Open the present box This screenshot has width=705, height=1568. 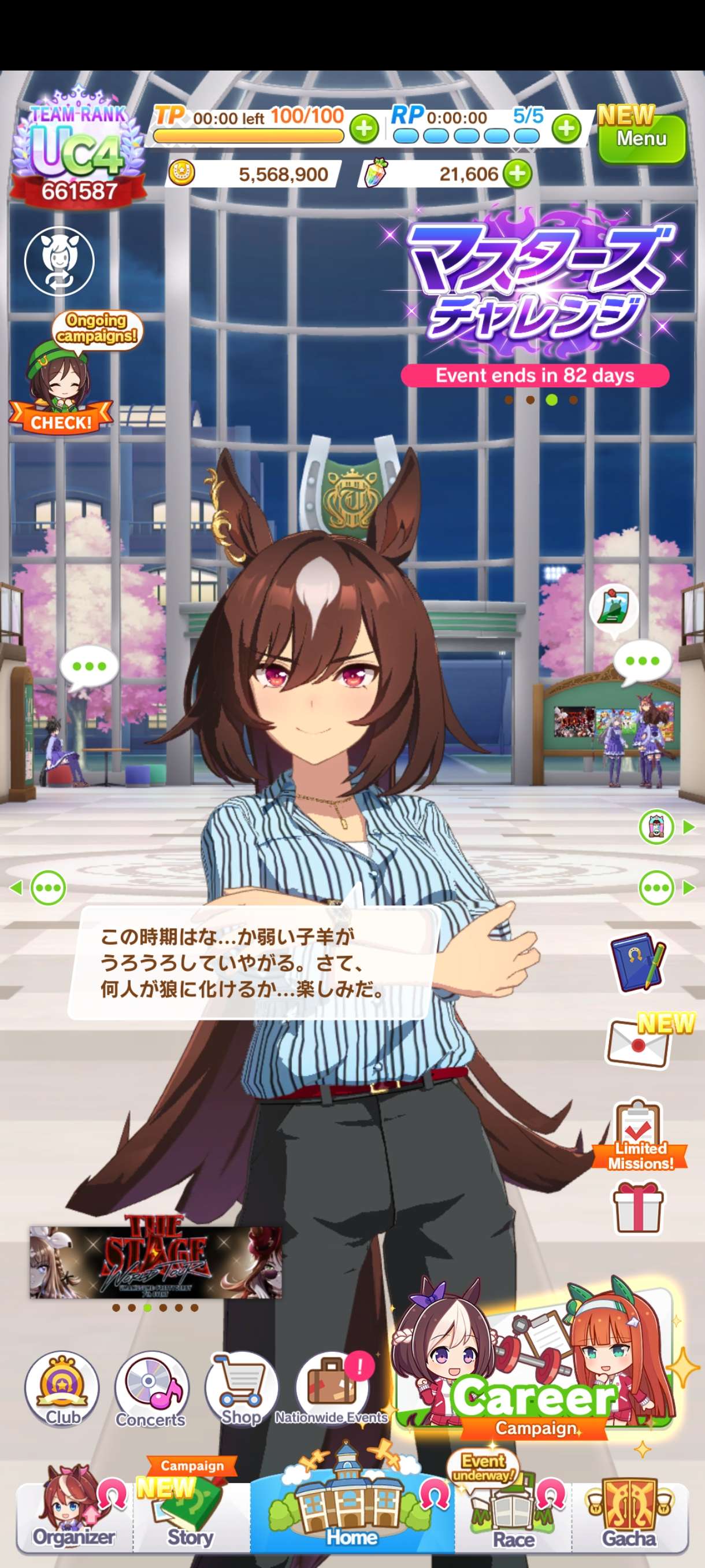[637, 1207]
